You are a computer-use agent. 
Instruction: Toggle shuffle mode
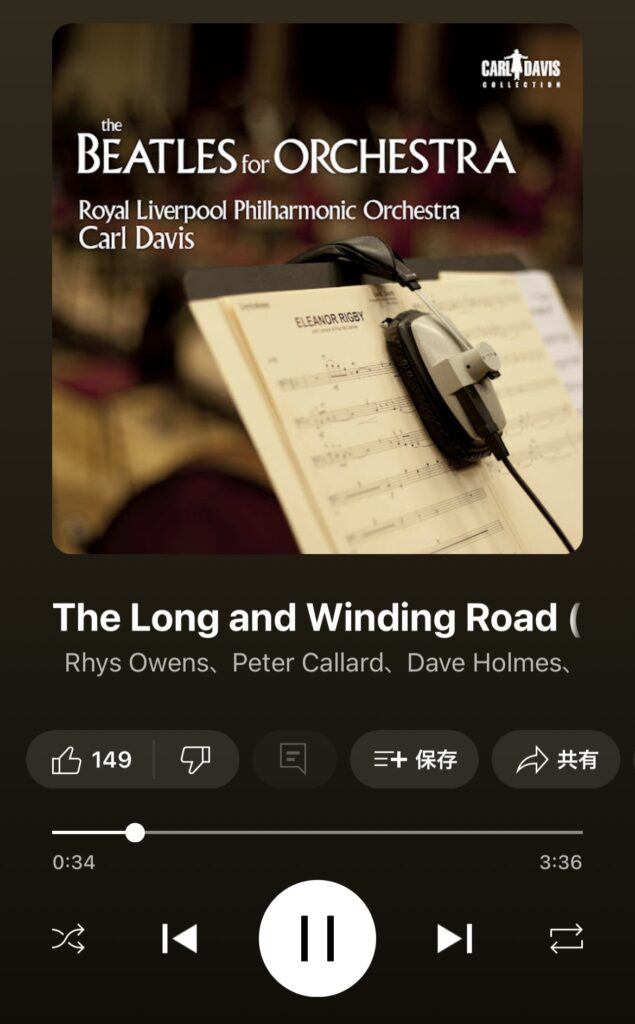point(68,939)
